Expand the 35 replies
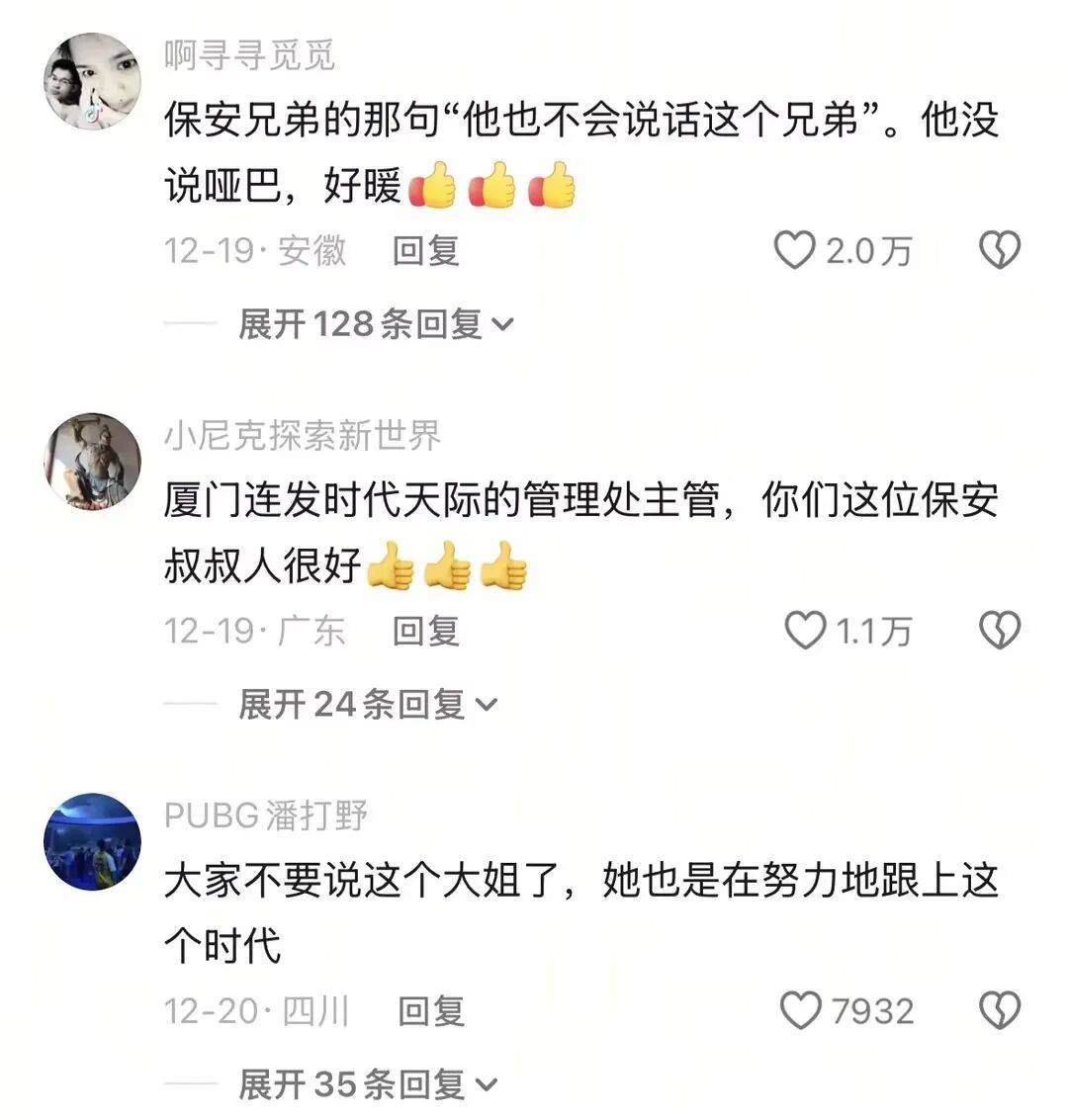Viewport: 1068px width, 1120px height. 367,1084
